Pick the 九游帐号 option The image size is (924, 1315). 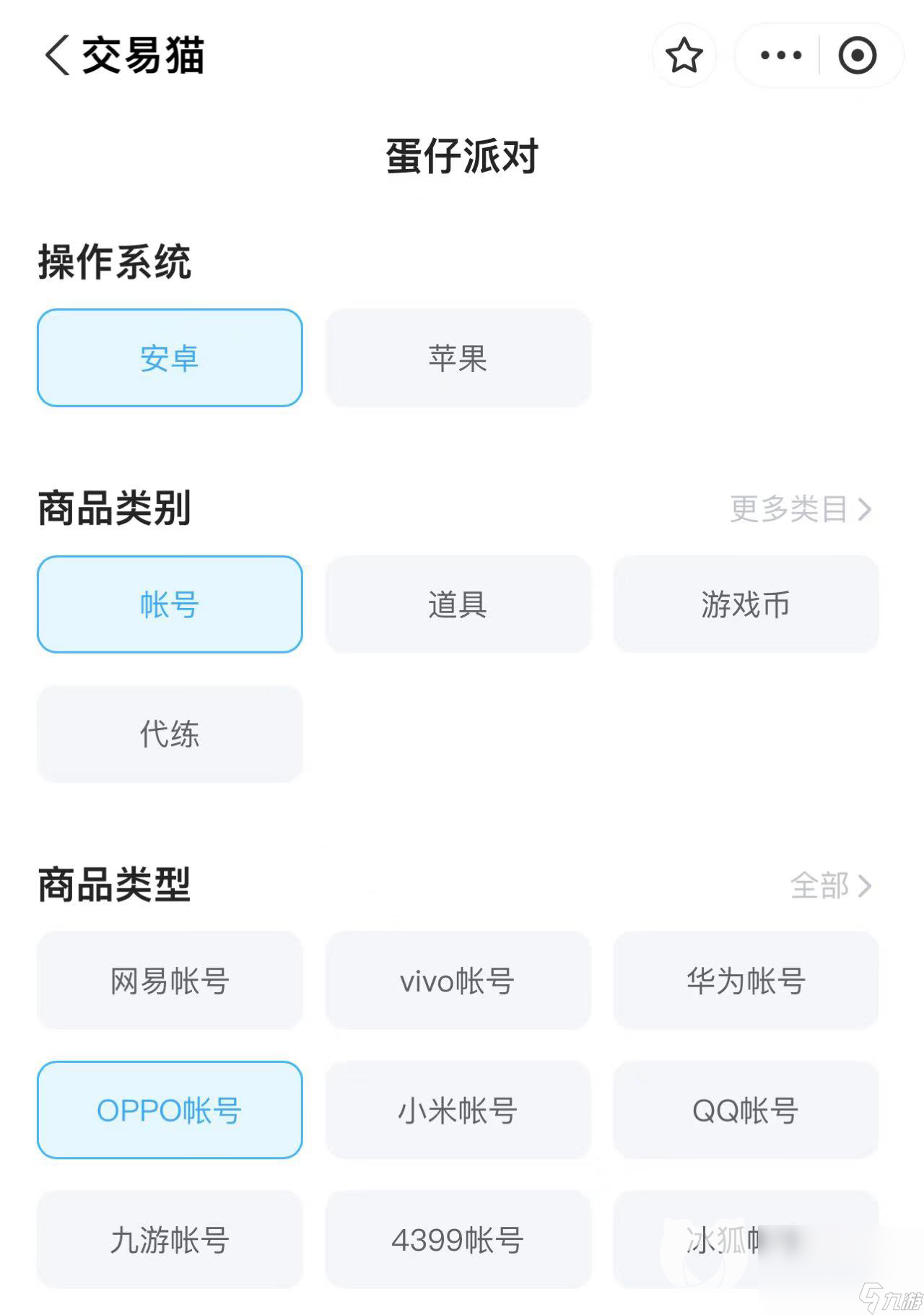click(170, 1239)
